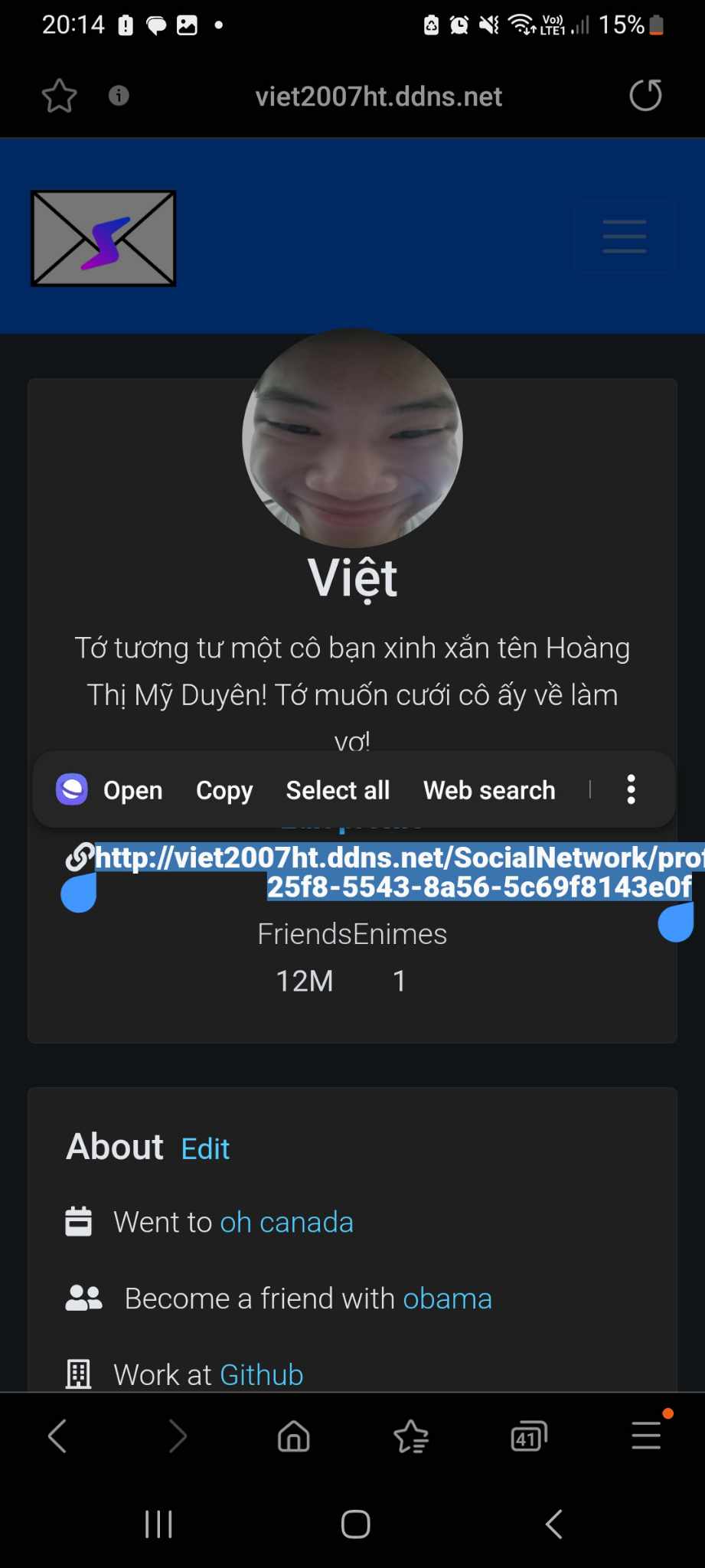Navigate back to the previous page
Image resolution: width=705 pixels, height=1568 pixels.
(x=58, y=1436)
